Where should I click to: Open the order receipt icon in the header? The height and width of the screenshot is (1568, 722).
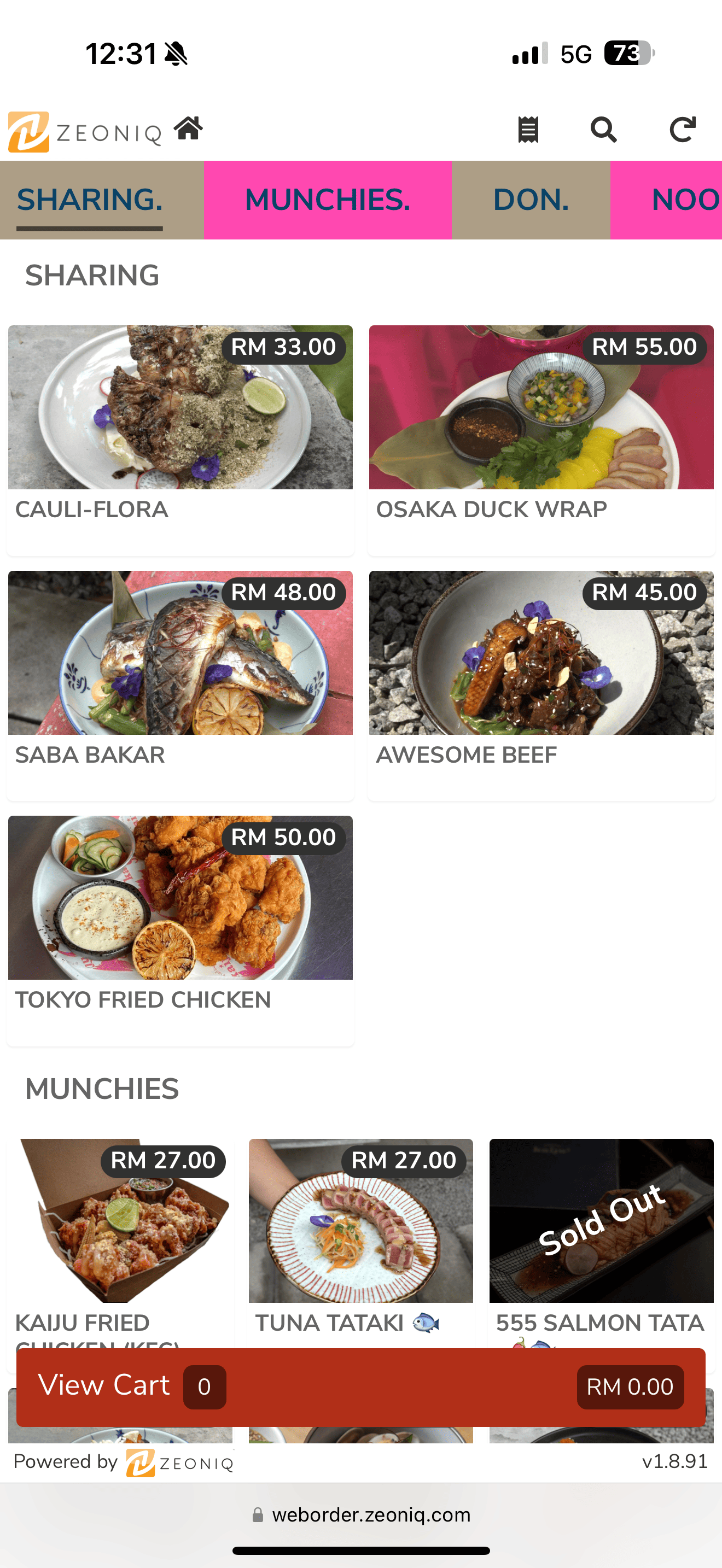[x=527, y=128]
